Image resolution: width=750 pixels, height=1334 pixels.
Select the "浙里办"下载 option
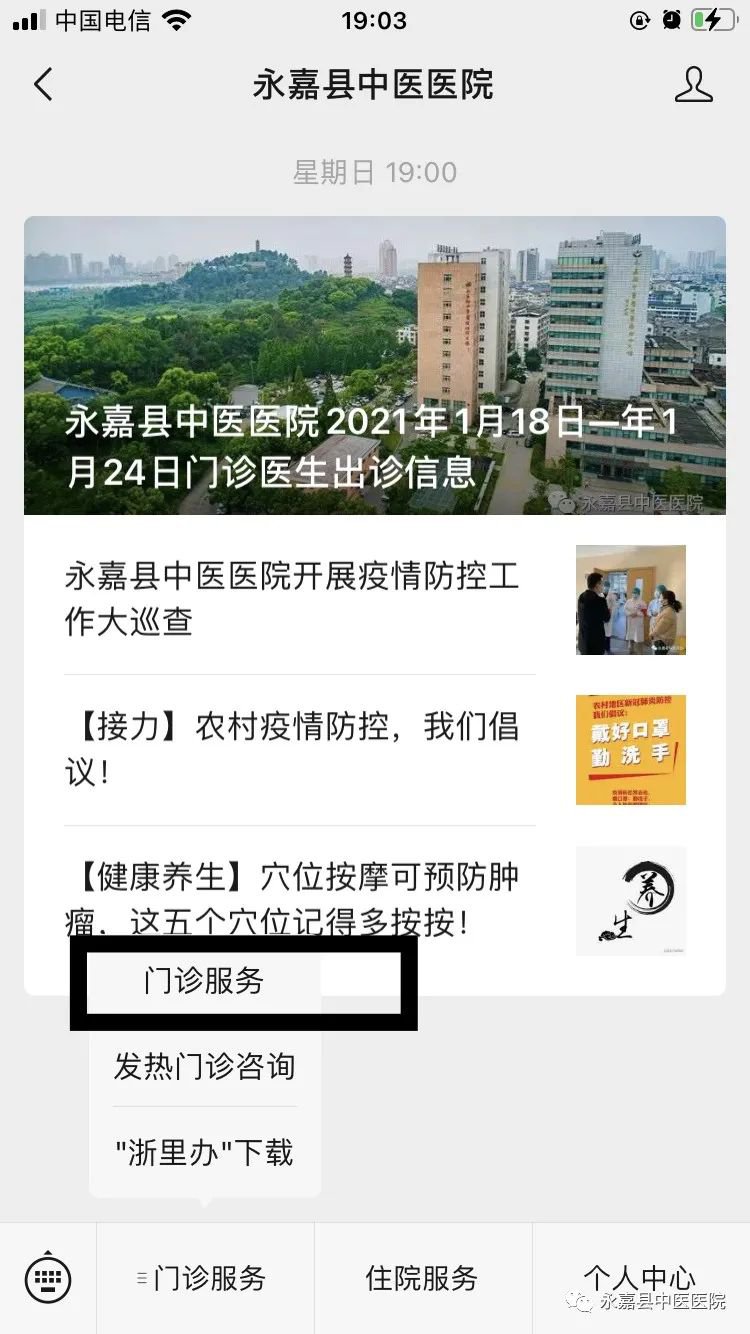(x=205, y=1153)
